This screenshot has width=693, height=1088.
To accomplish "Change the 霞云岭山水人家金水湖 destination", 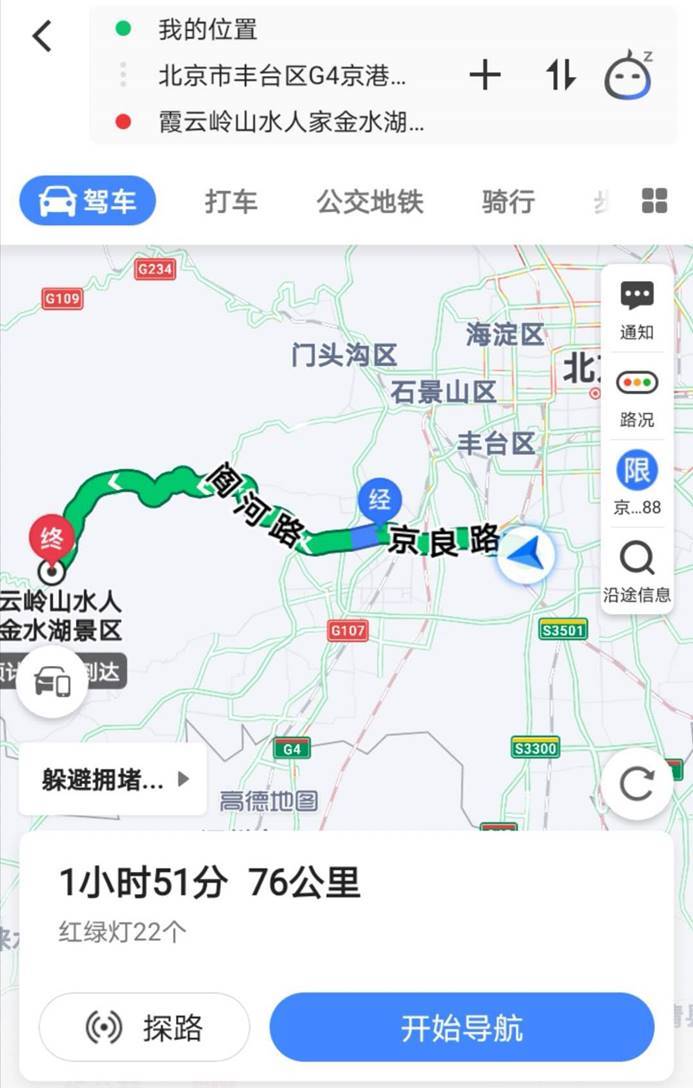I will [291, 122].
